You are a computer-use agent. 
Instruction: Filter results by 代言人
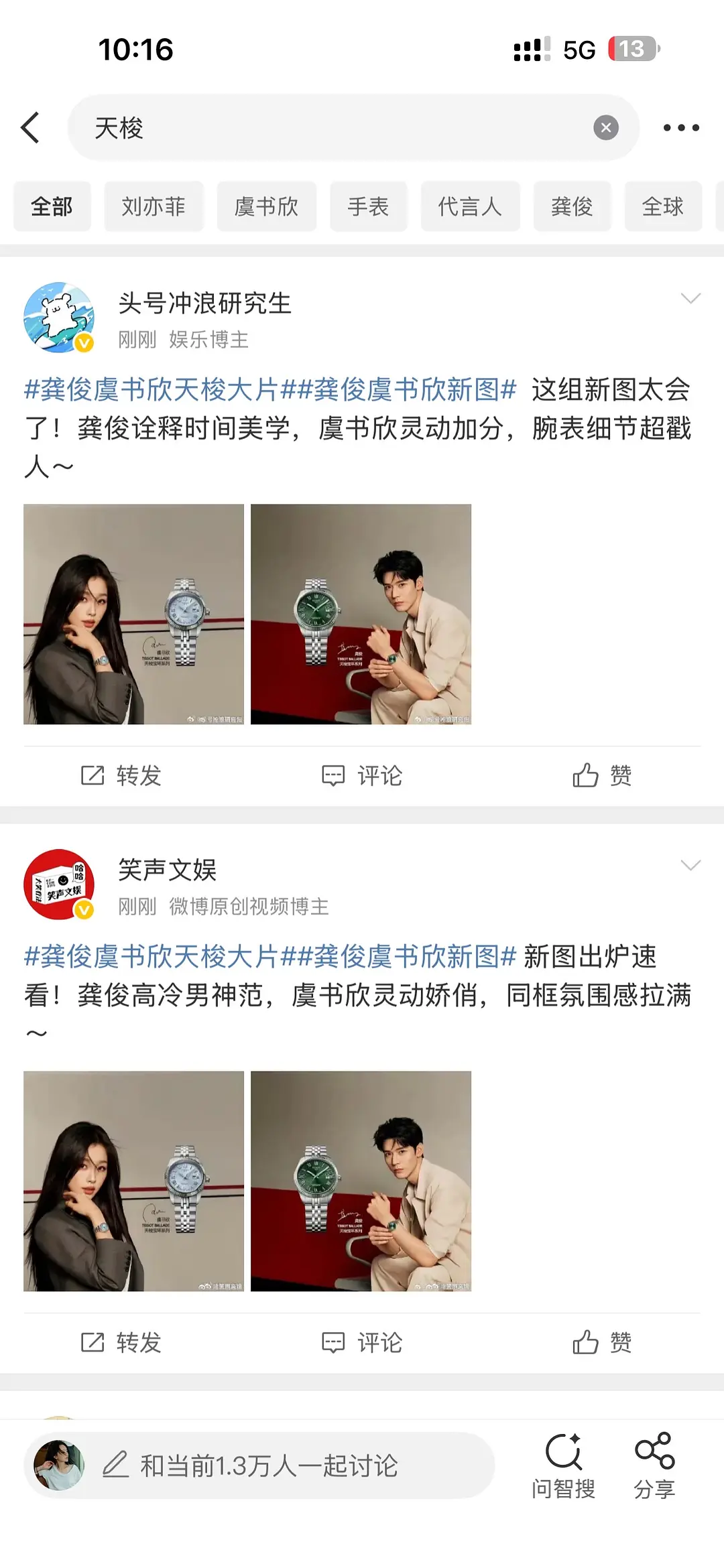470,206
